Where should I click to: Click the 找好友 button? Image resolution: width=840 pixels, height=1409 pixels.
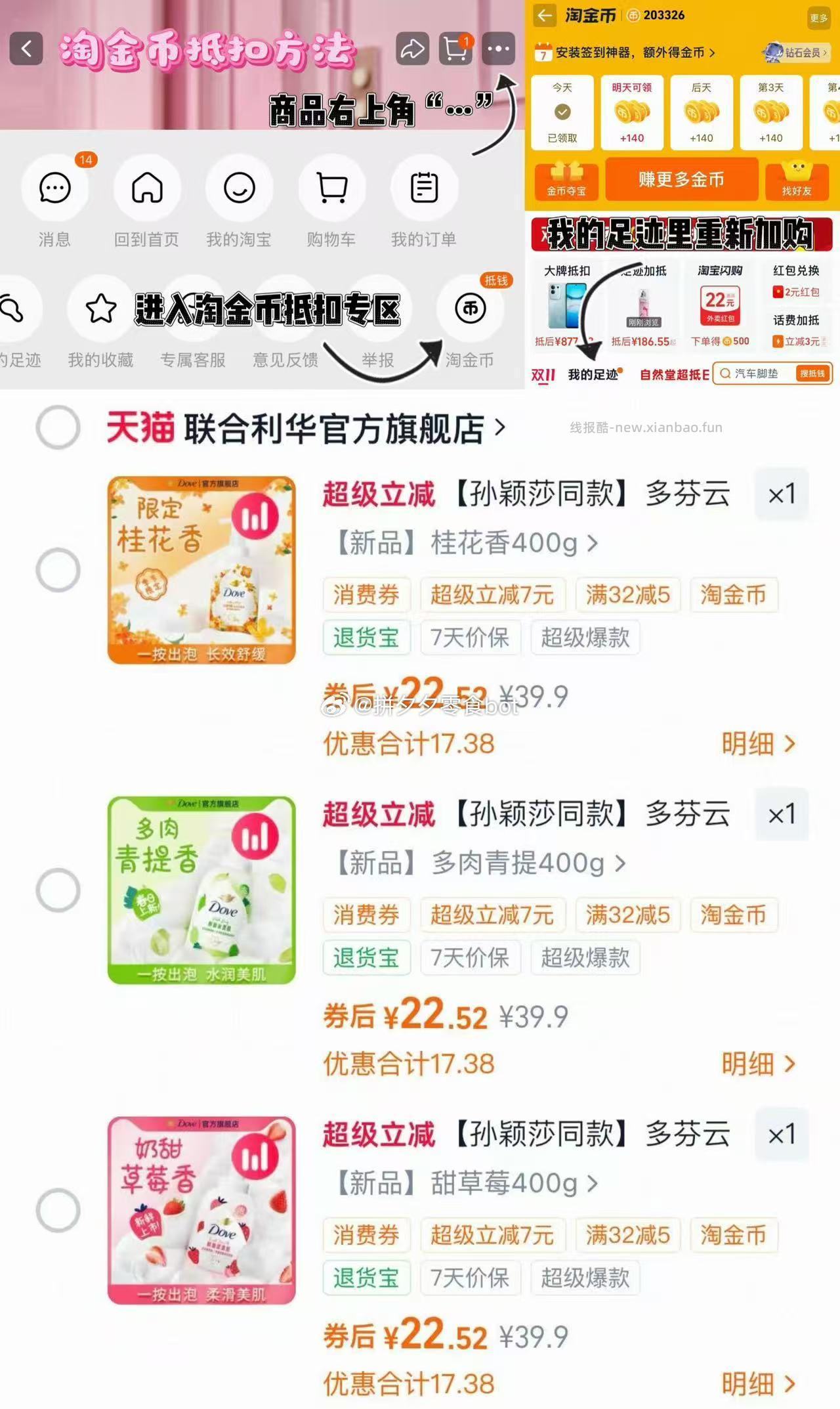[x=797, y=180]
